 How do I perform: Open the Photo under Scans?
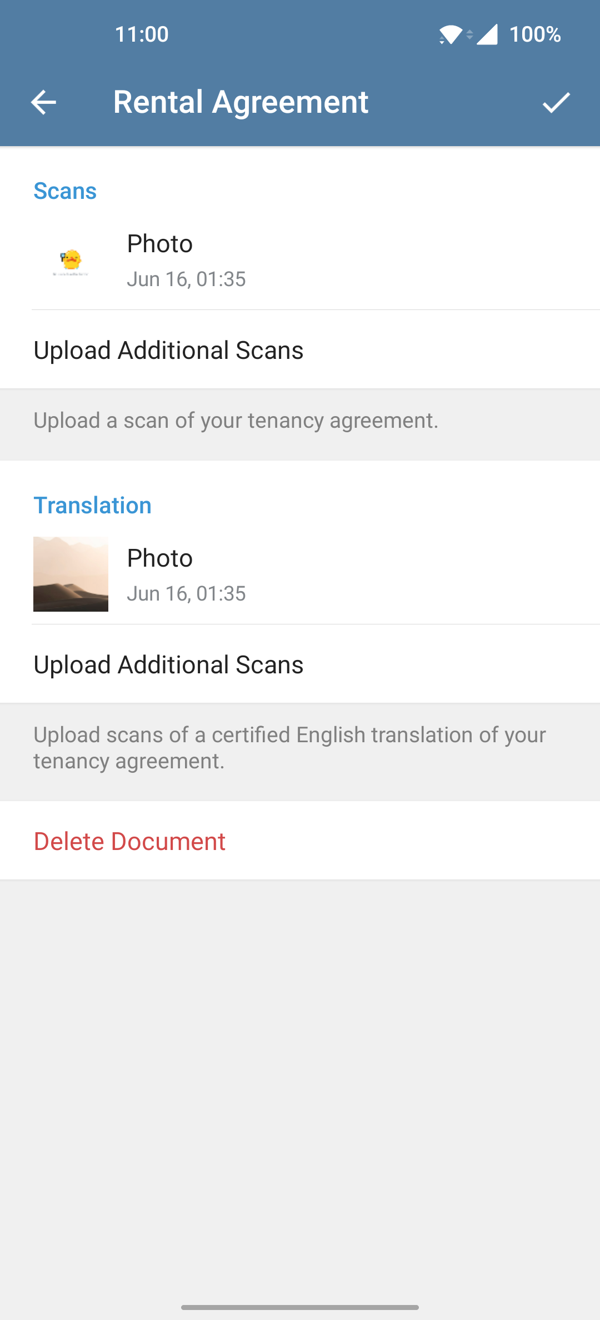(300, 260)
